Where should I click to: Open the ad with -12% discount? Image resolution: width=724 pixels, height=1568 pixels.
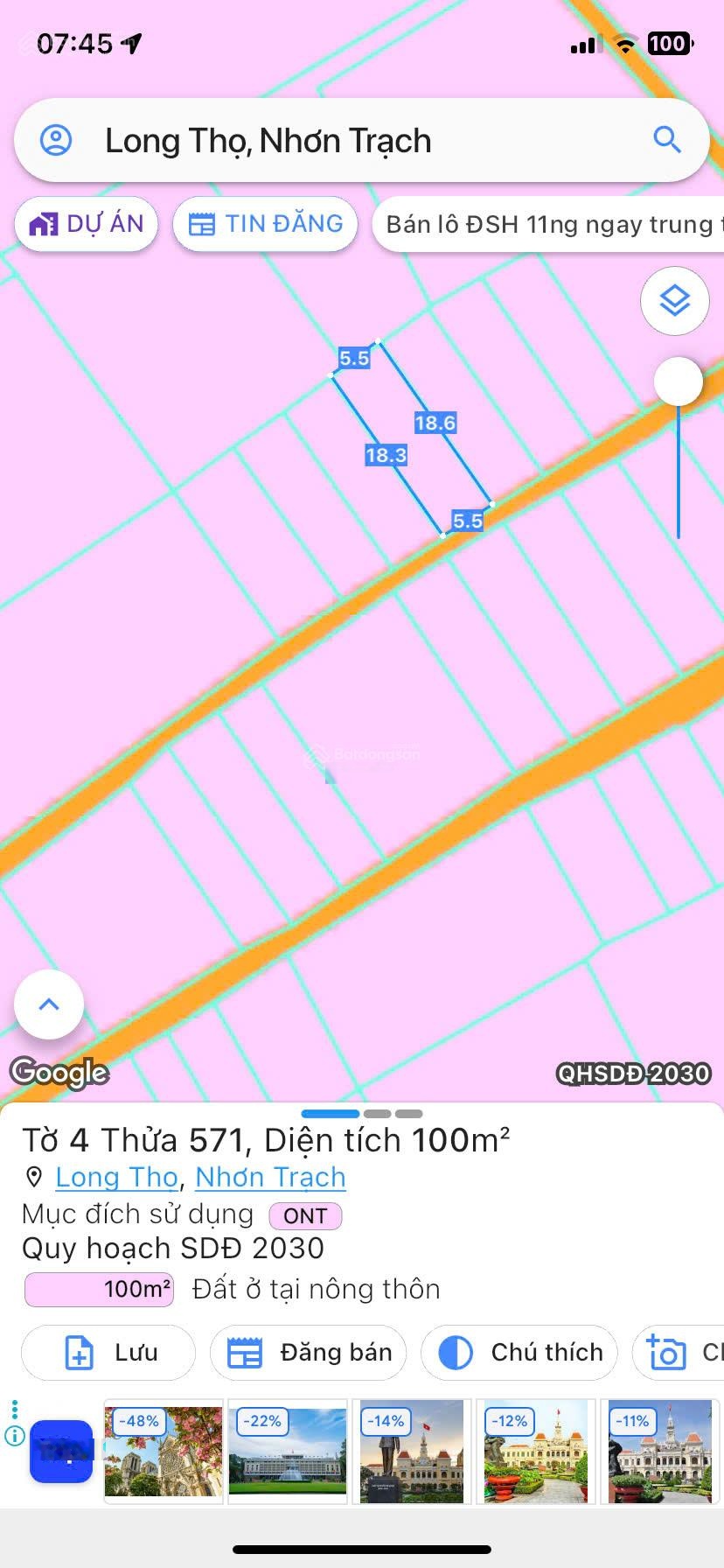tap(536, 1452)
